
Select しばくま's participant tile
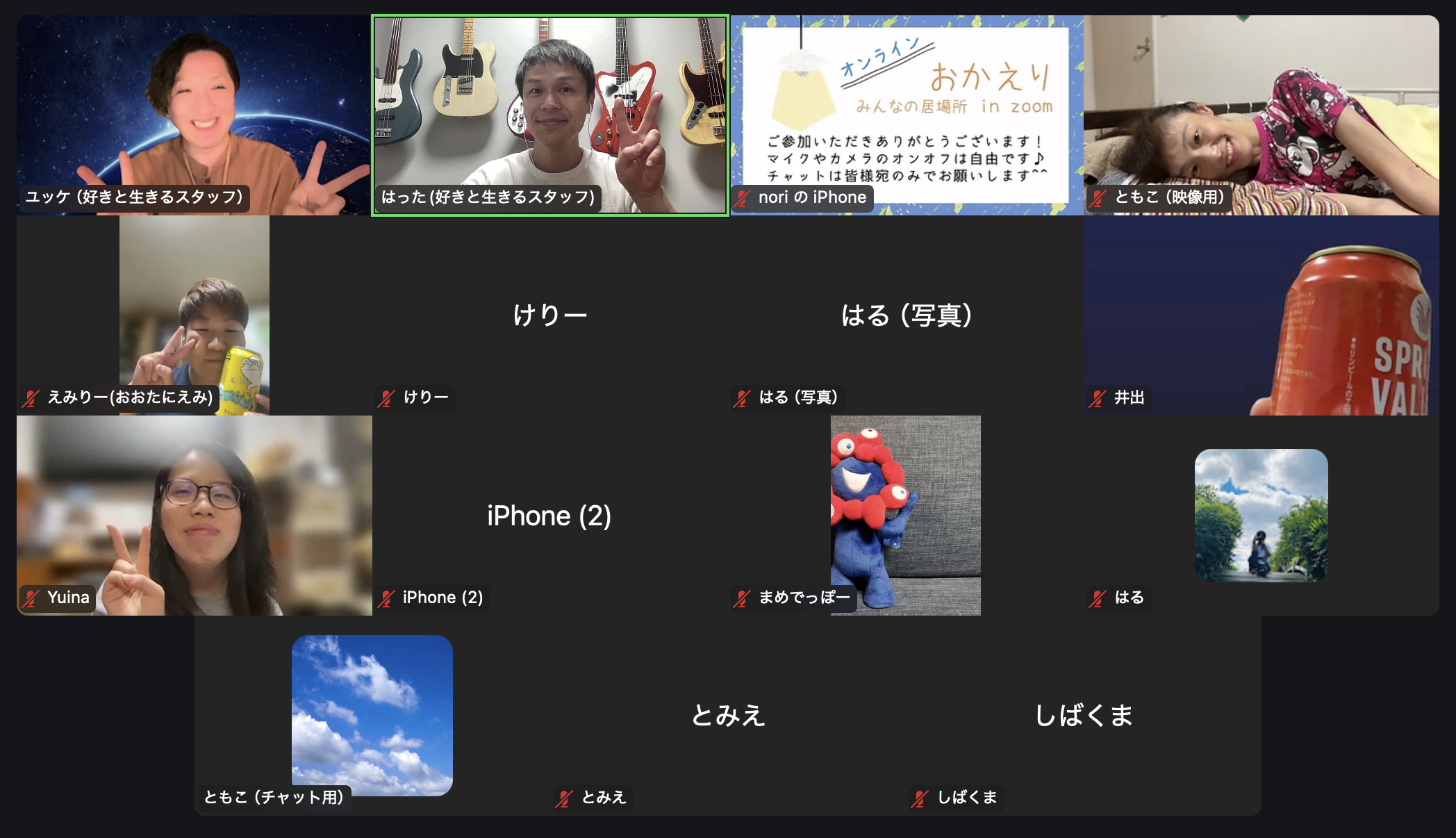coord(1083,715)
